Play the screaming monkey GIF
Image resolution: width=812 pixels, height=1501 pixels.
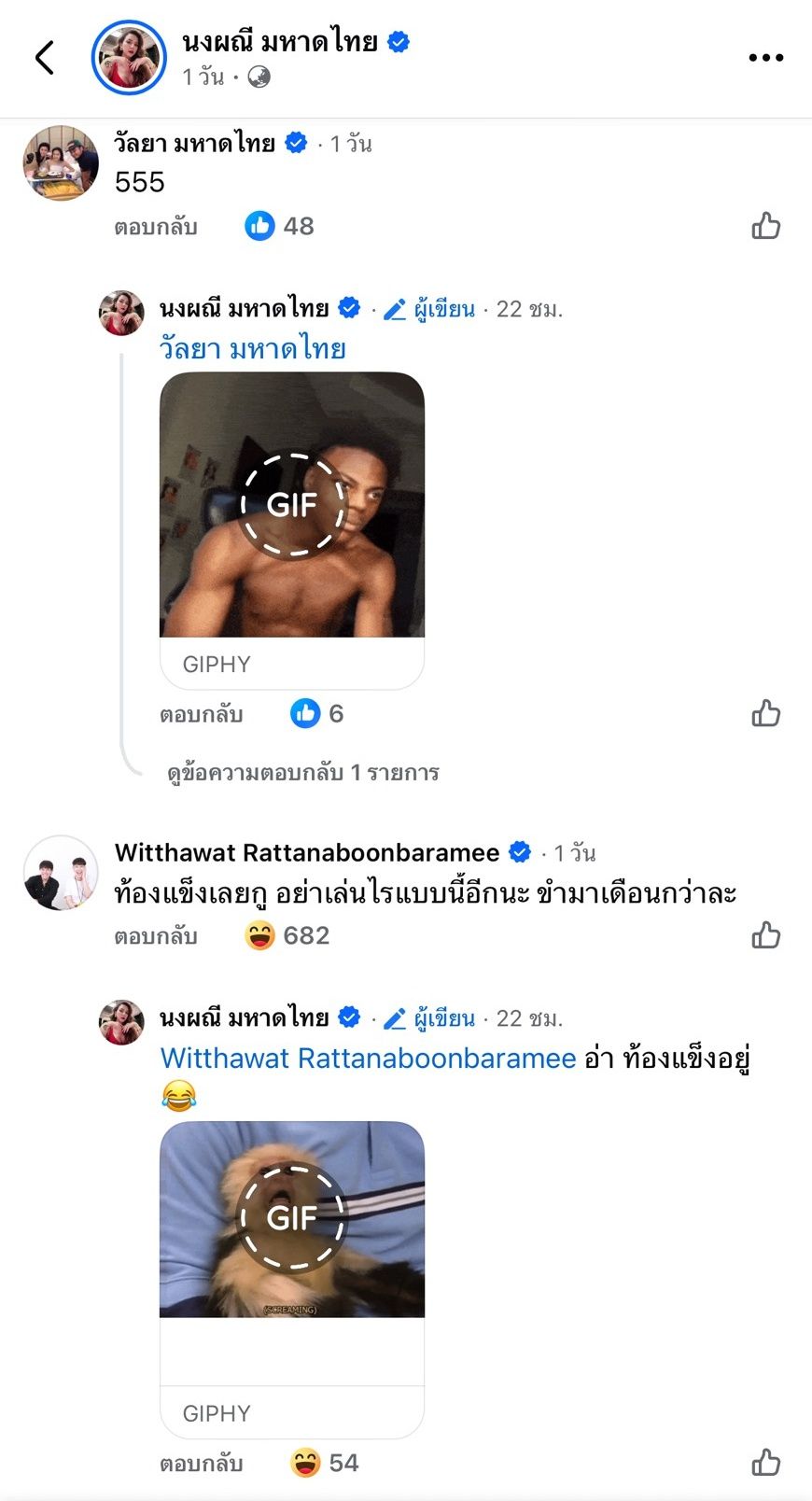[x=292, y=1218]
